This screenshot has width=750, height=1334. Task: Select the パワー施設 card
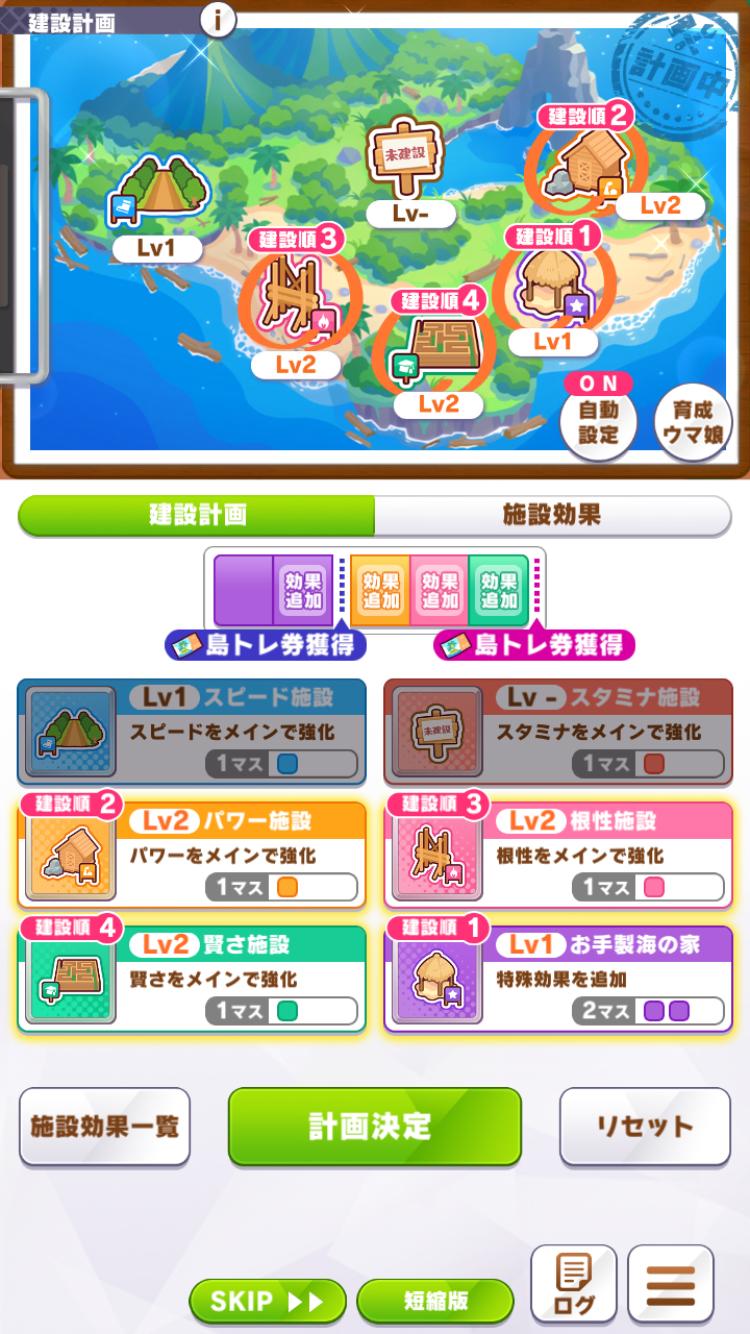click(x=192, y=855)
